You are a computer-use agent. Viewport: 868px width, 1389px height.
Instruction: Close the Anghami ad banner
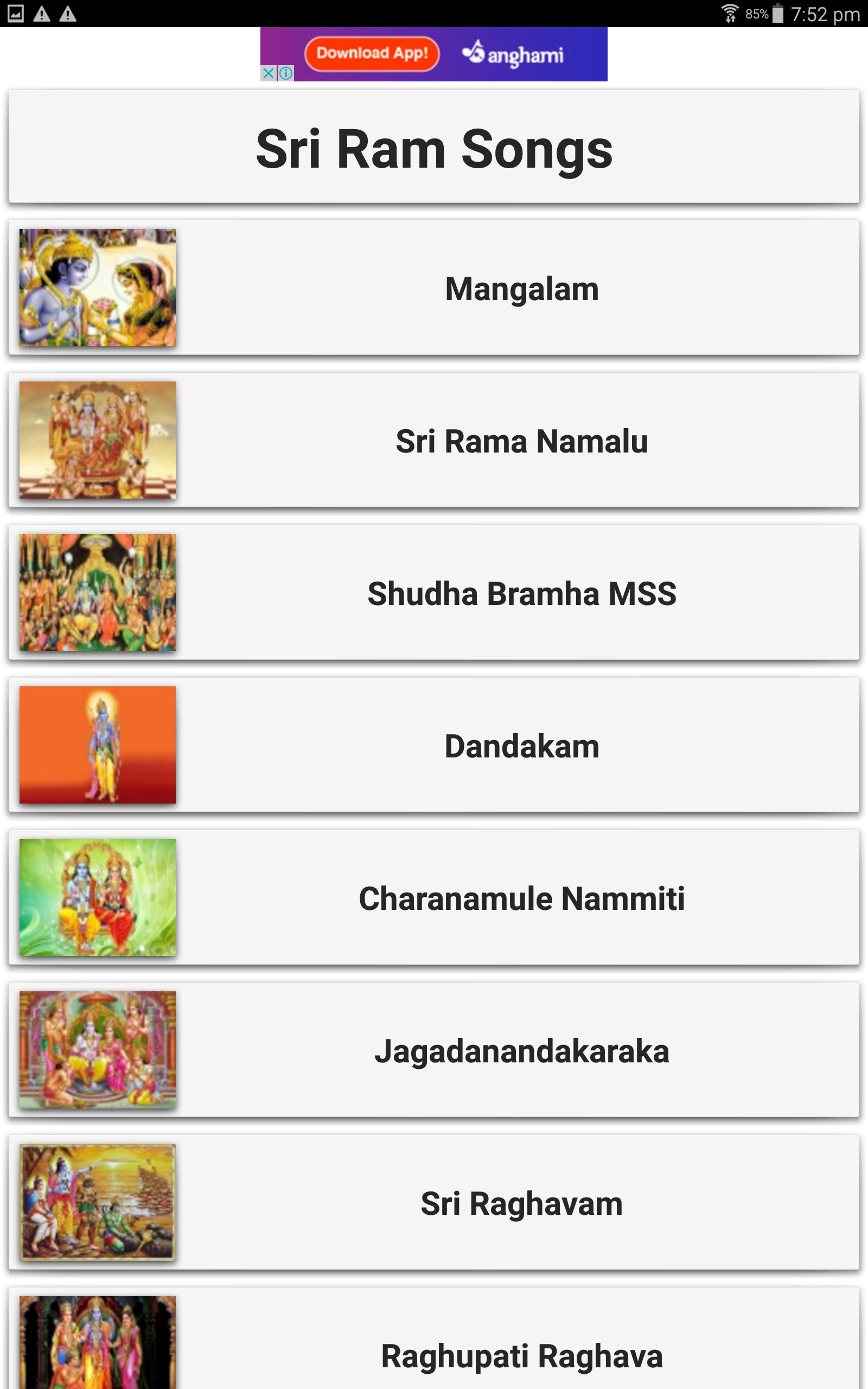268,73
